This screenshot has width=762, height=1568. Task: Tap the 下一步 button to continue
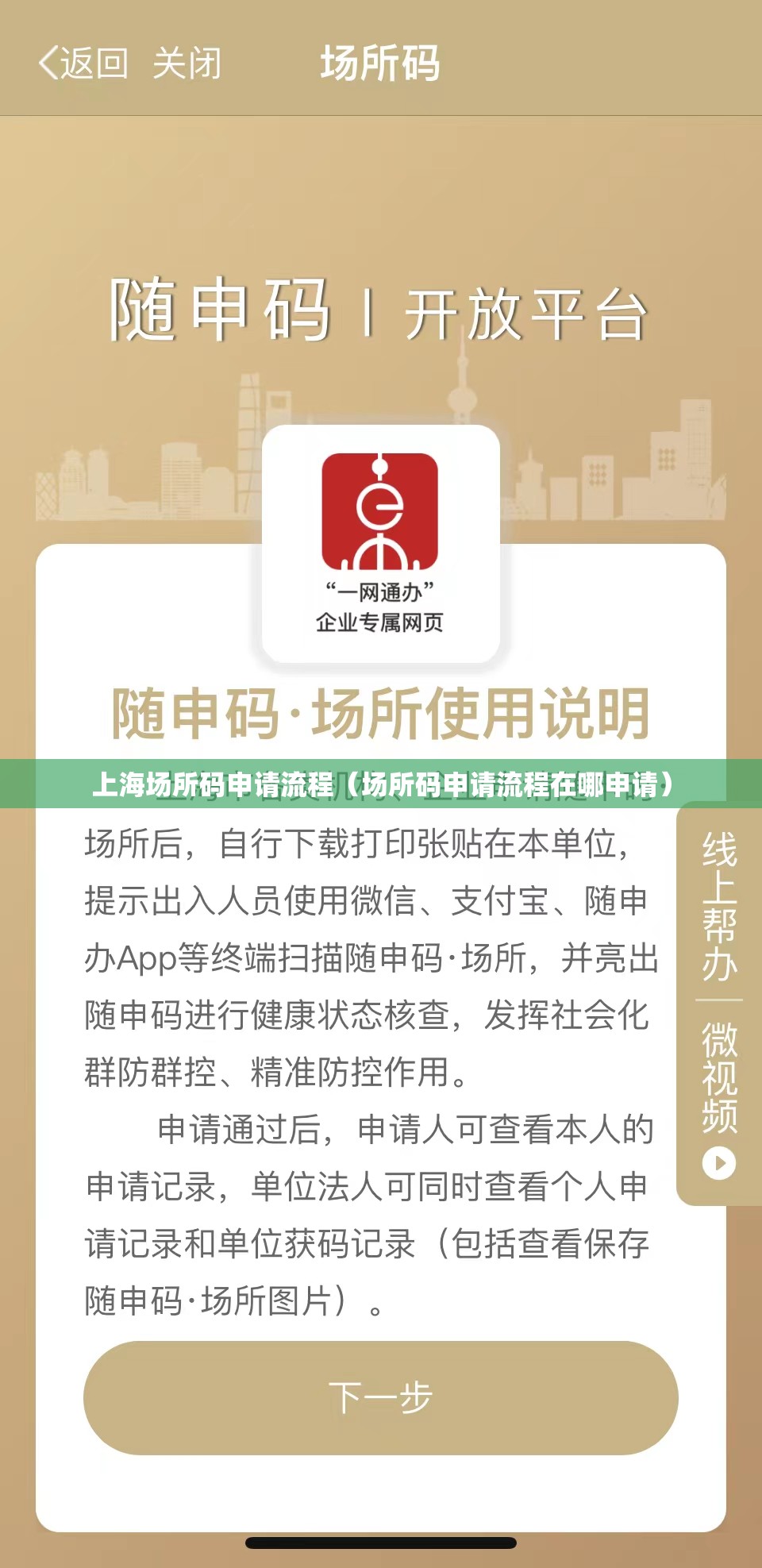pyautogui.click(x=381, y=1398)
